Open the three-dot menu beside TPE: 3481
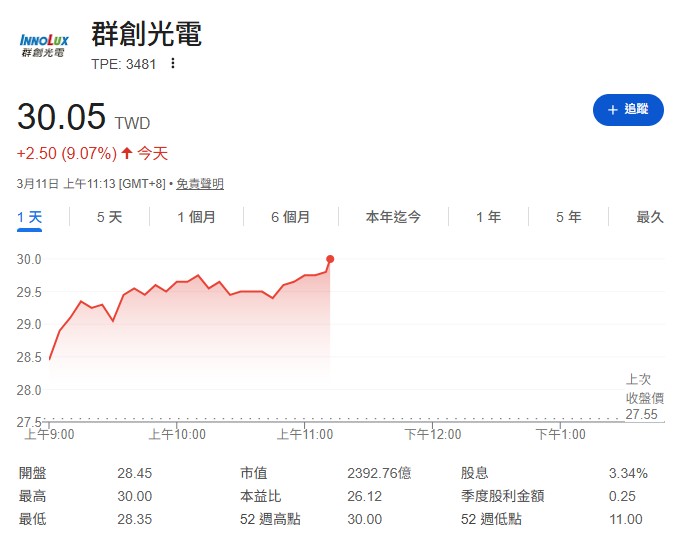Screen dimensions: 677x534 pyautogui.click(x=173, y=63)
